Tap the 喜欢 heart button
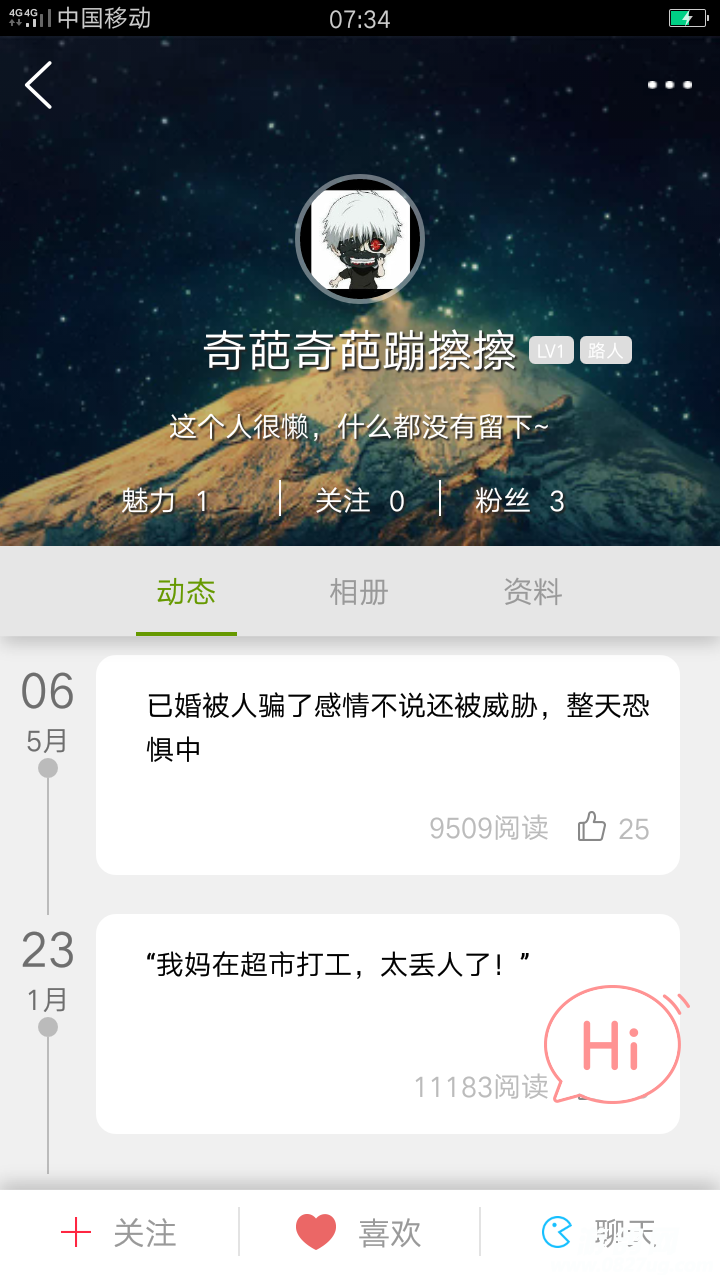Viewport: 720px width, 1280px height. (x=360, y=1233)
